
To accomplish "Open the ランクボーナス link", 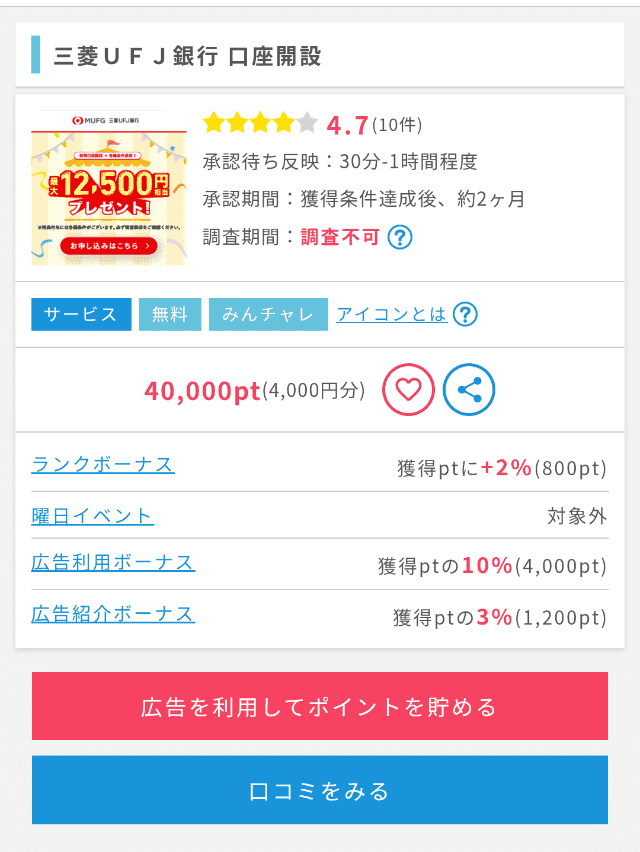I will [x=103, y=465].
